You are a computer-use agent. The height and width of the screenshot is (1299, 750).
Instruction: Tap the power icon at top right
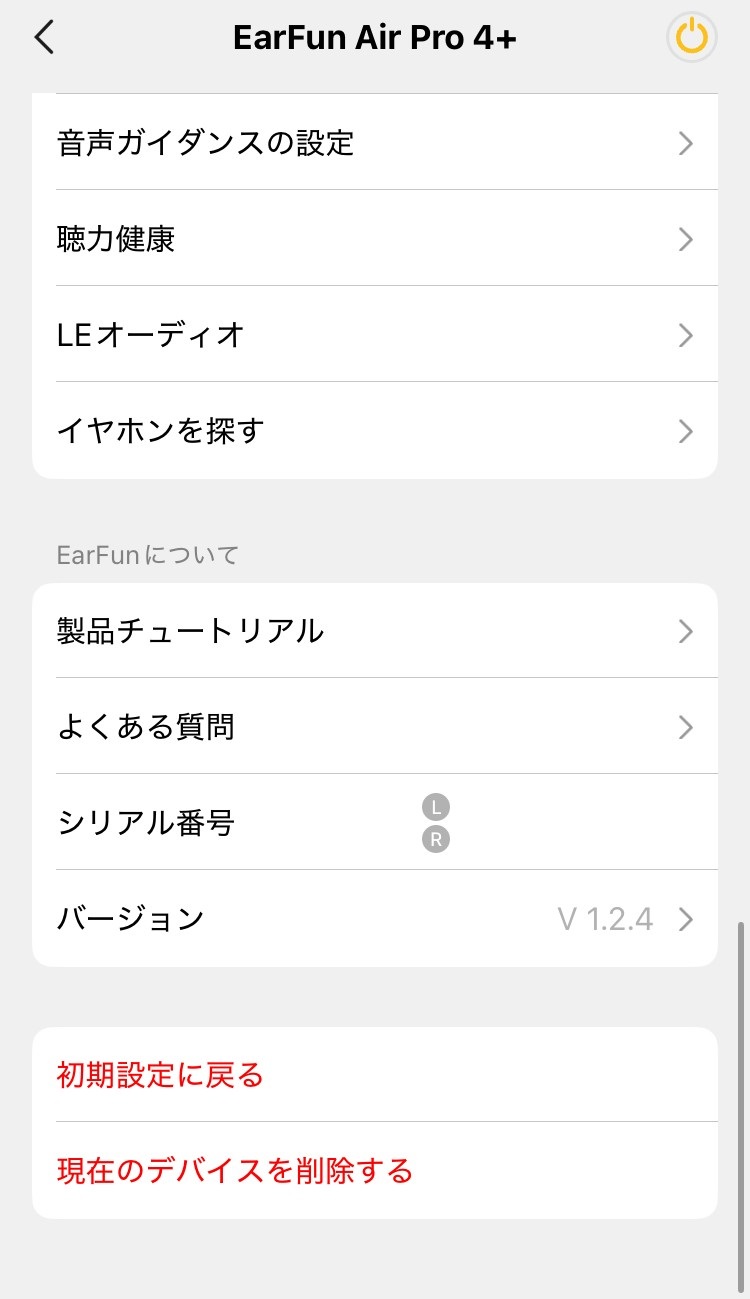click(x=691, y=37)
